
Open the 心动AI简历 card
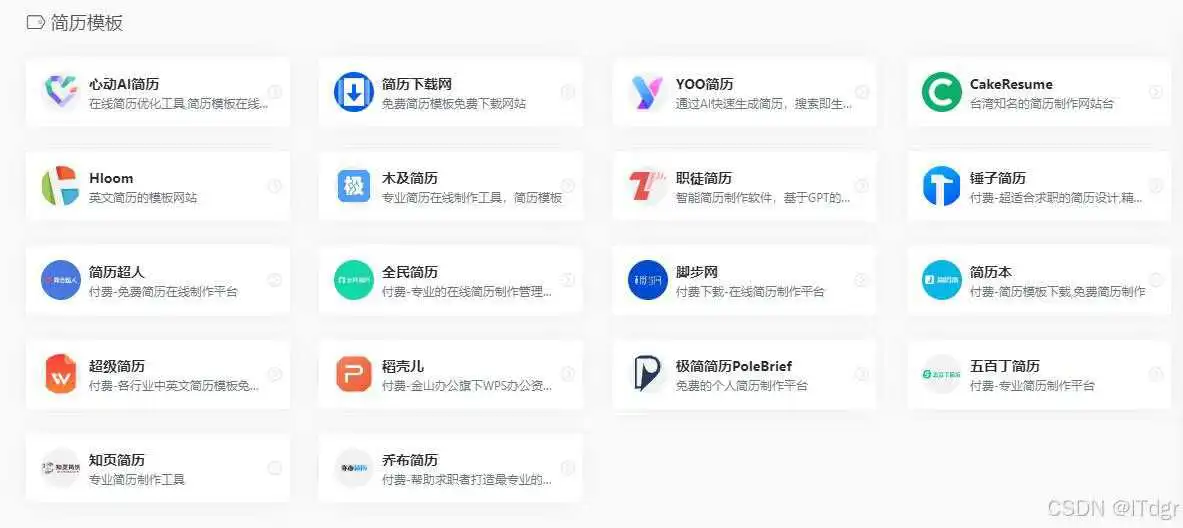pyautogui.click(x=157, y=92)
